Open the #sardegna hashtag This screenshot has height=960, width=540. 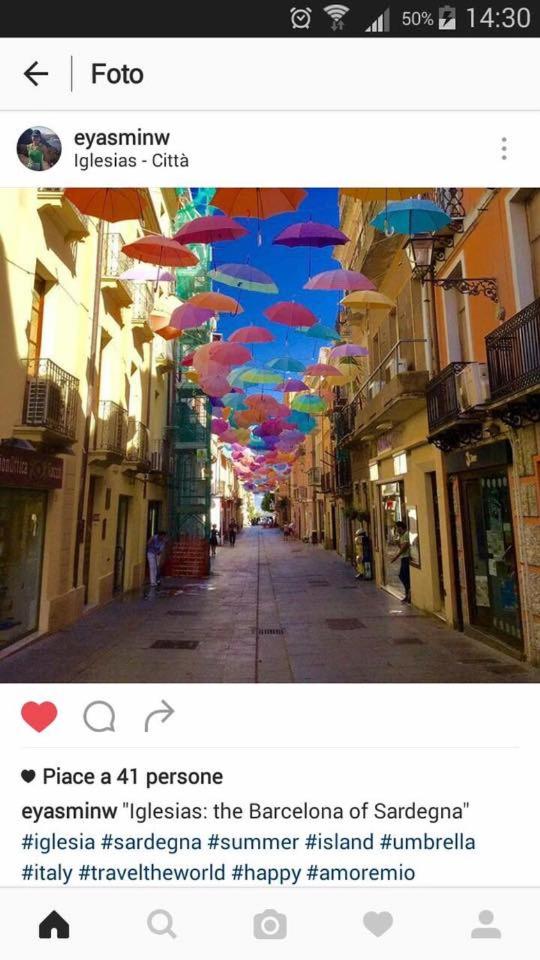[151, 842]
